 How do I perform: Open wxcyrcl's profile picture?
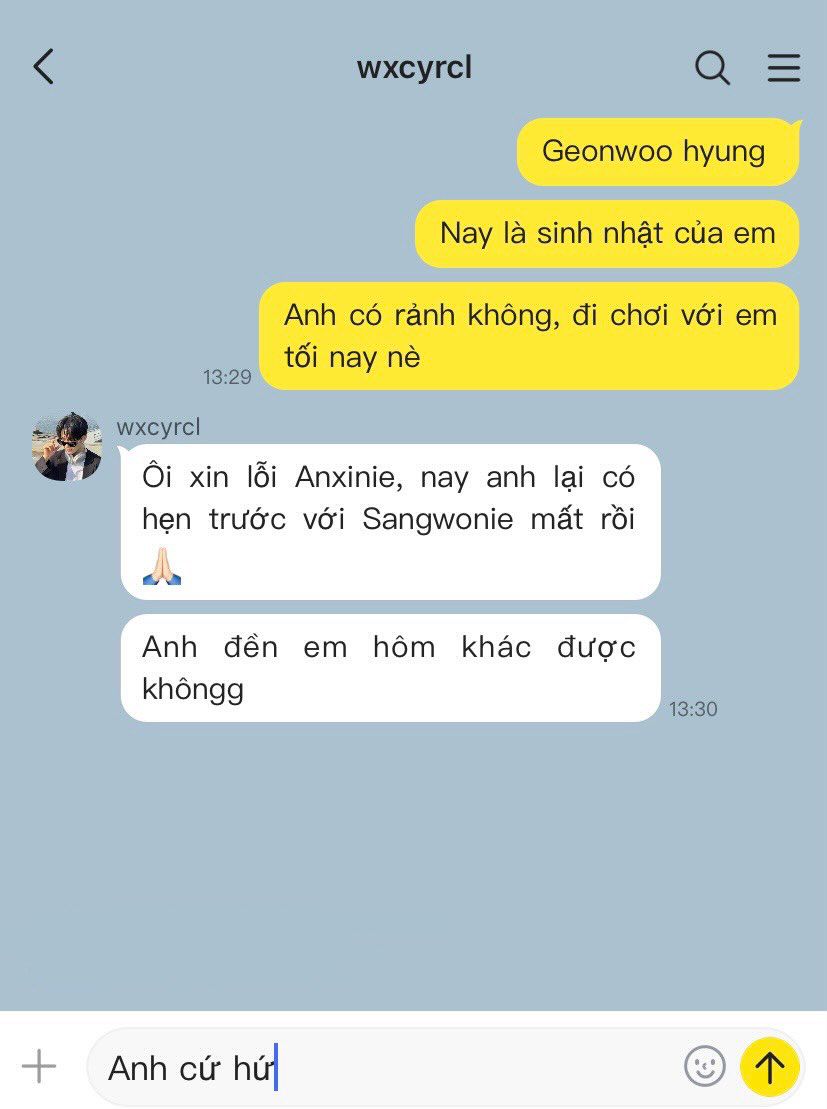(x=67, y=447)
